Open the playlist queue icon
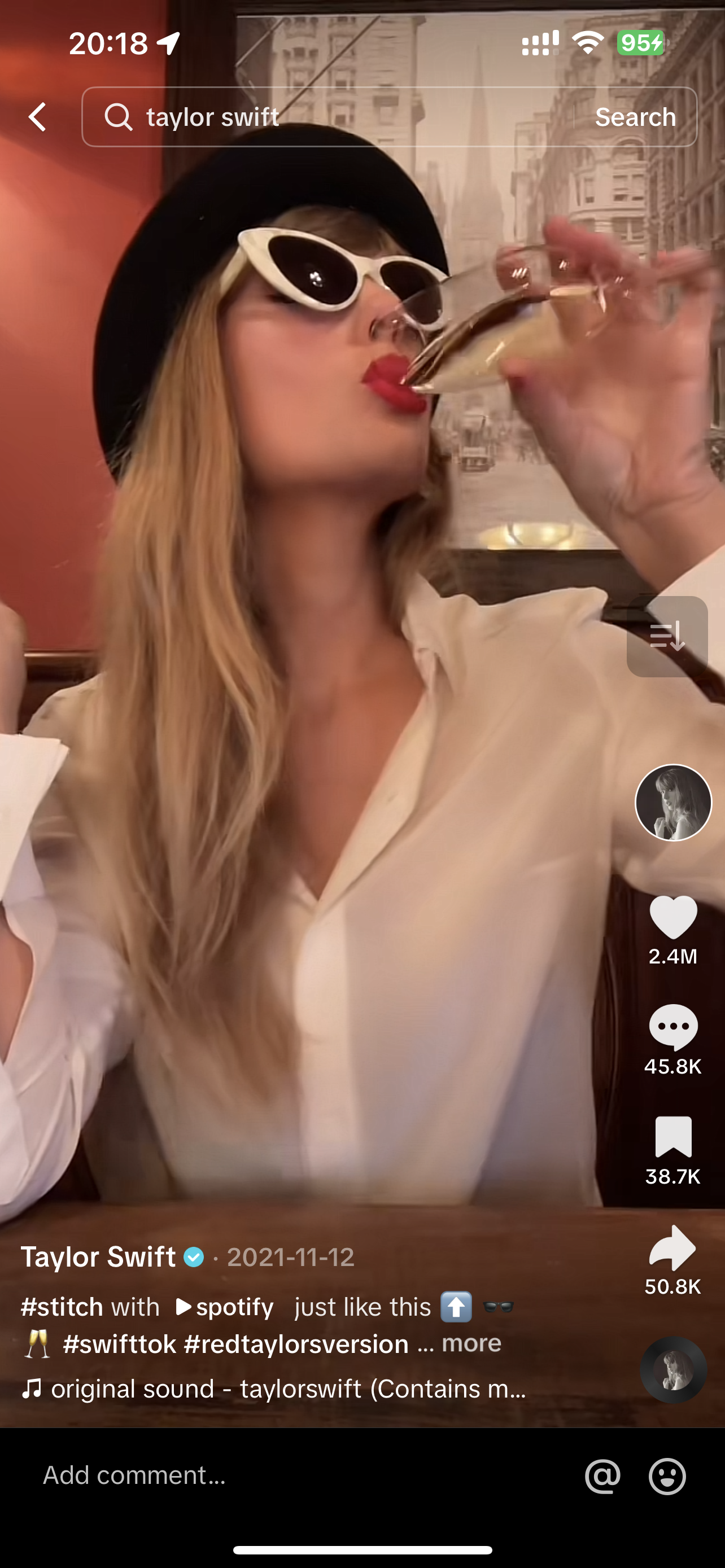 pyautogui.click(x=667, y=636)
